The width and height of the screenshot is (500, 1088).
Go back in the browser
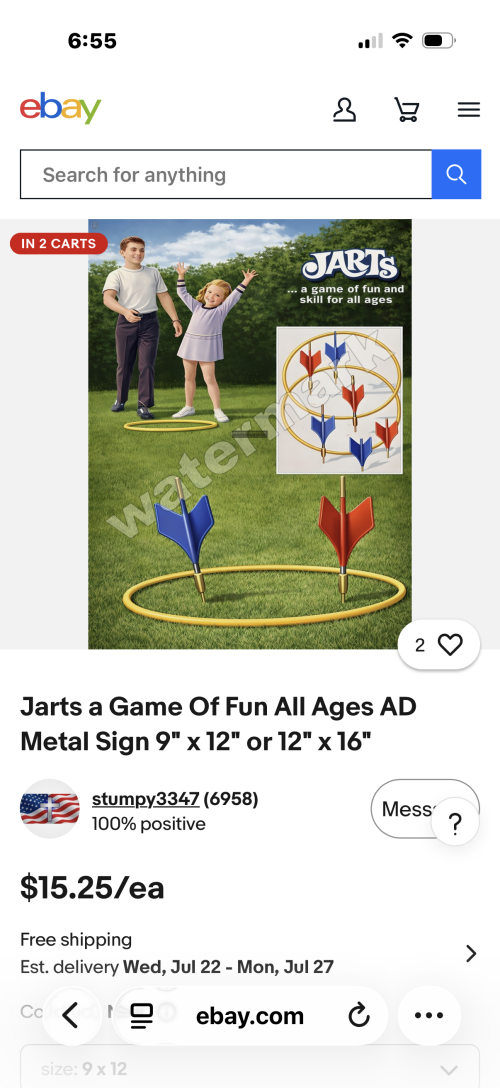tap(71, 1016)
